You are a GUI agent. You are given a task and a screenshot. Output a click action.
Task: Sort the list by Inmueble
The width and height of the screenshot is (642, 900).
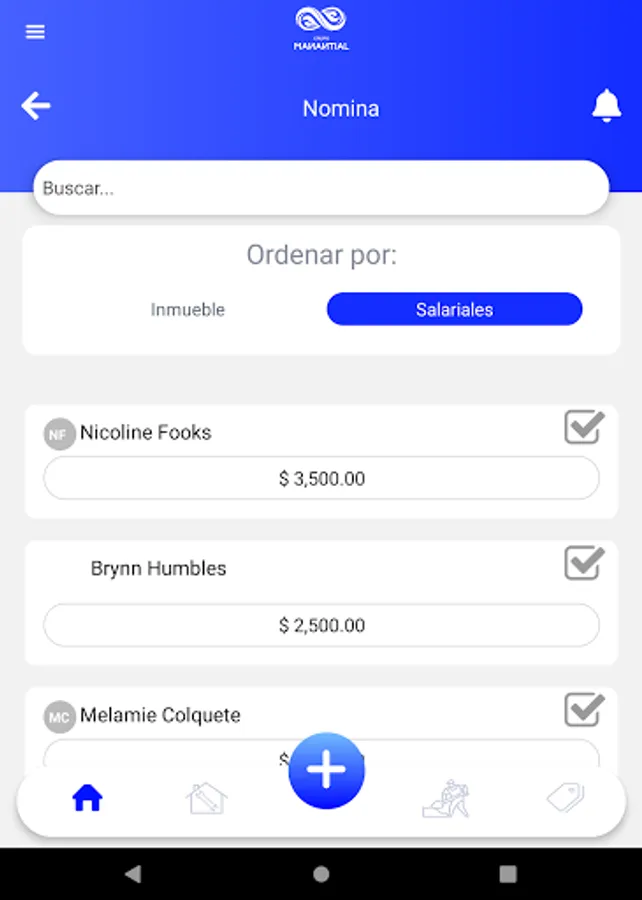click(x=188, y=310)
